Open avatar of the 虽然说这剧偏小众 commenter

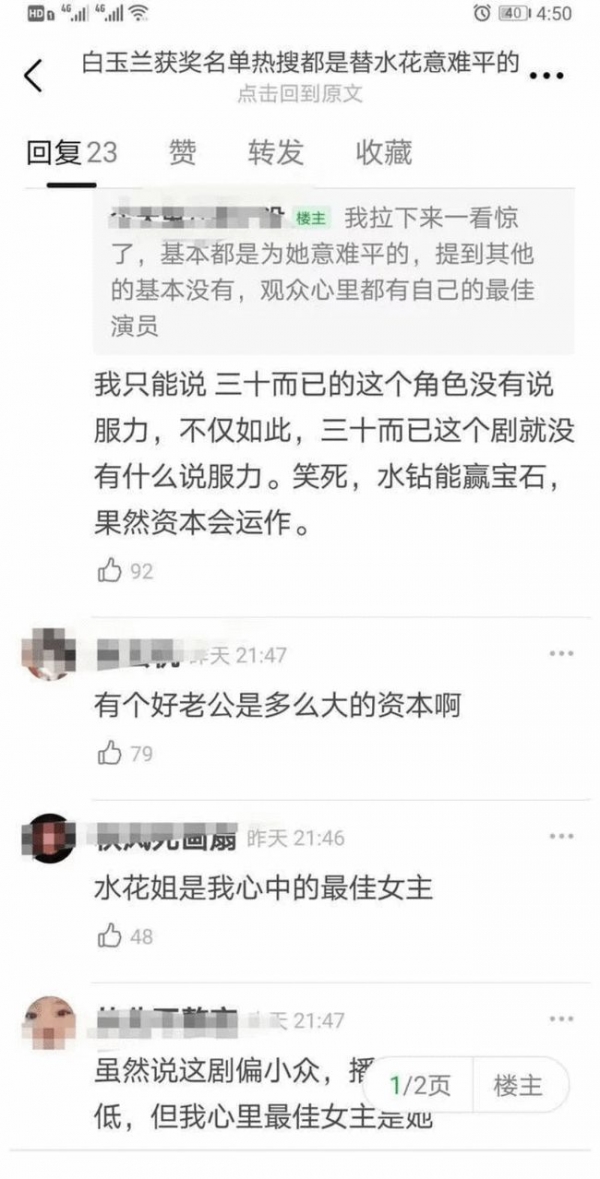coord(49,1021)
